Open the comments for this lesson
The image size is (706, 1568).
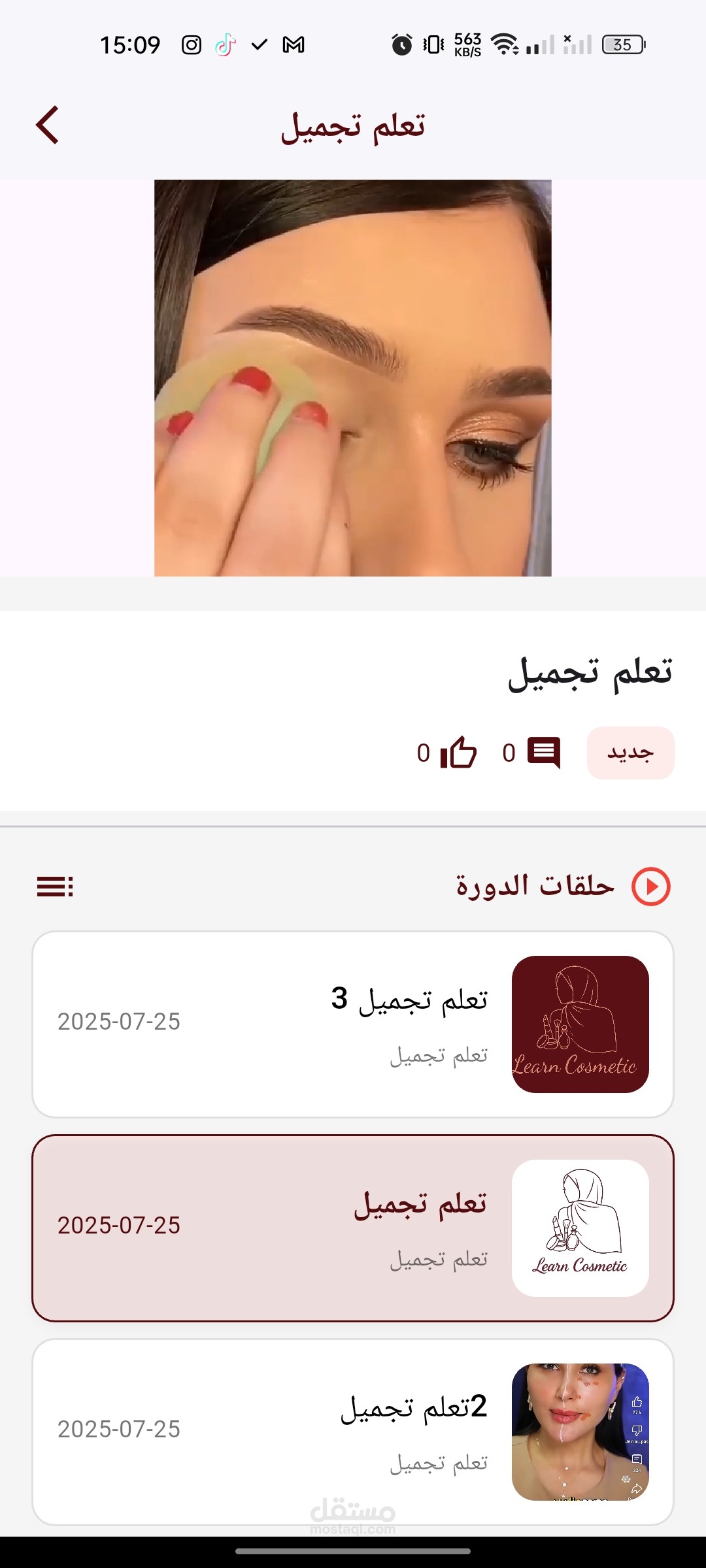pos(543,753)
